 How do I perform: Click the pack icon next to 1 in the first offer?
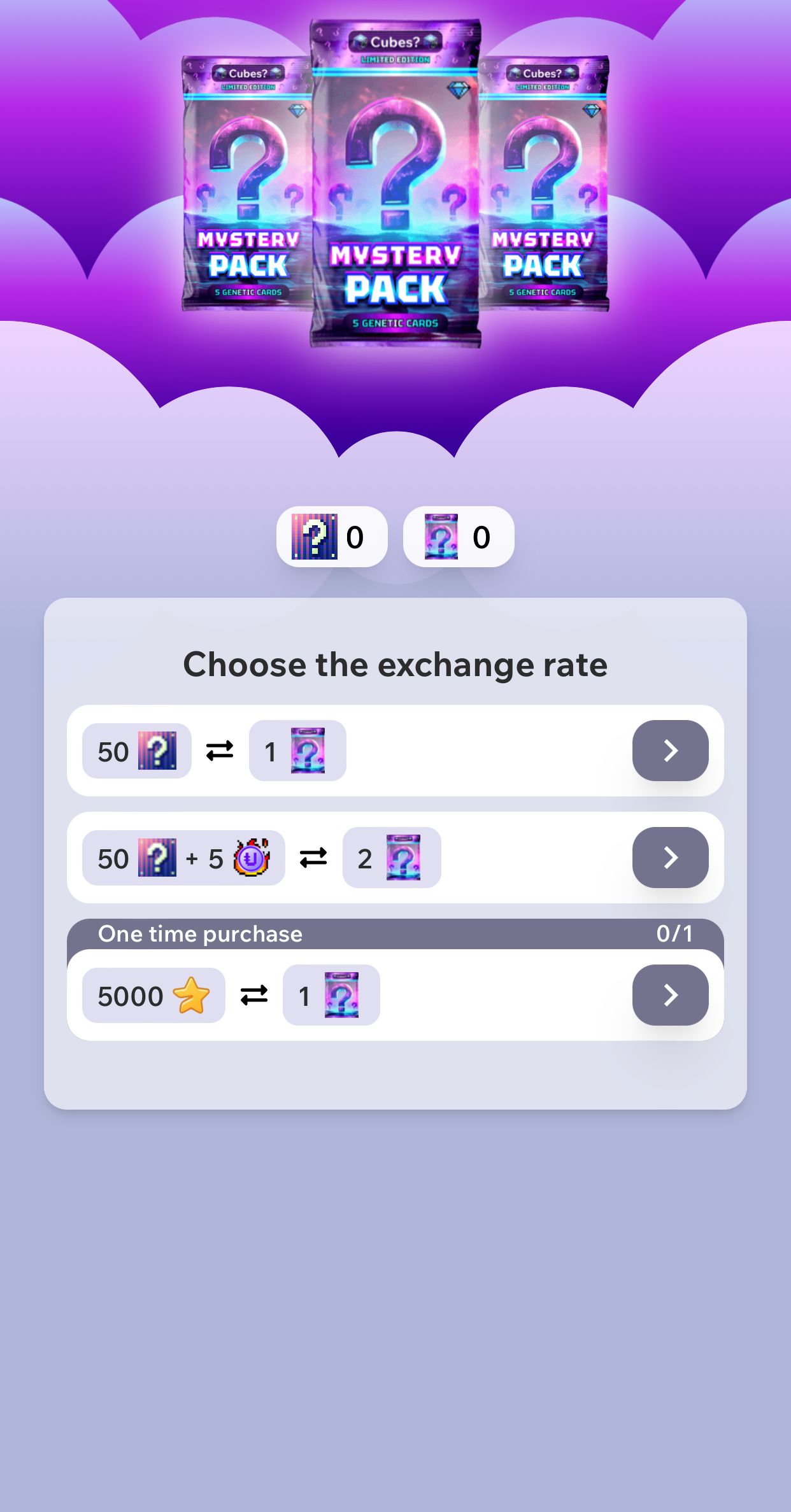[x=311, y=751]
